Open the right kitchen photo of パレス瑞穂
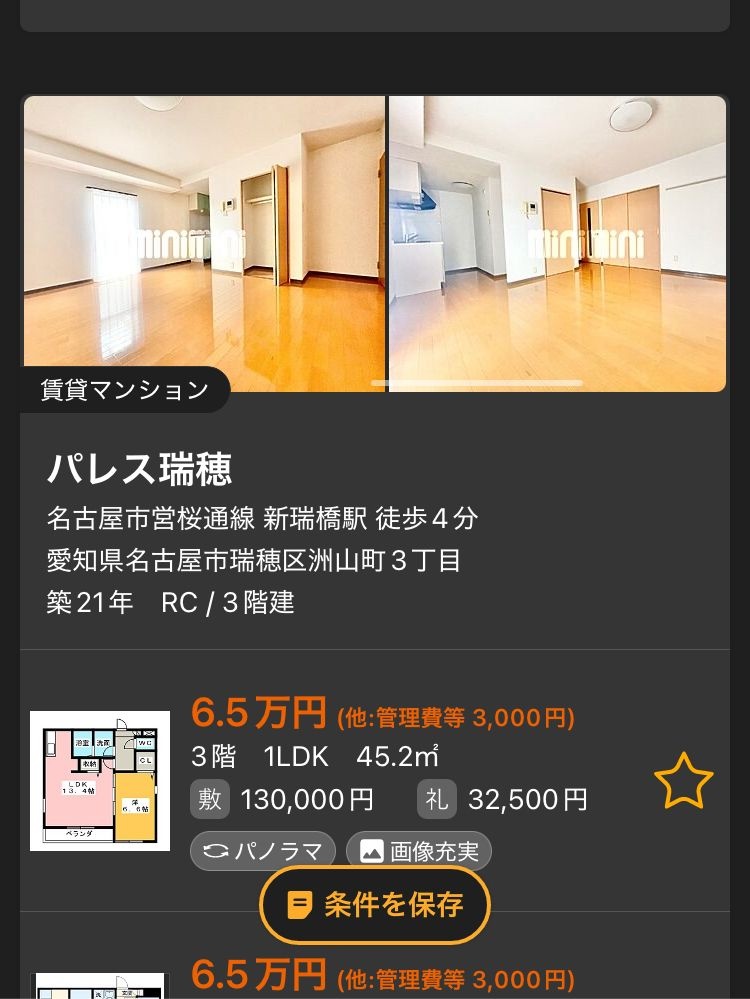The width and height of the screenshot is (750, 999). [x=557, y=243]
